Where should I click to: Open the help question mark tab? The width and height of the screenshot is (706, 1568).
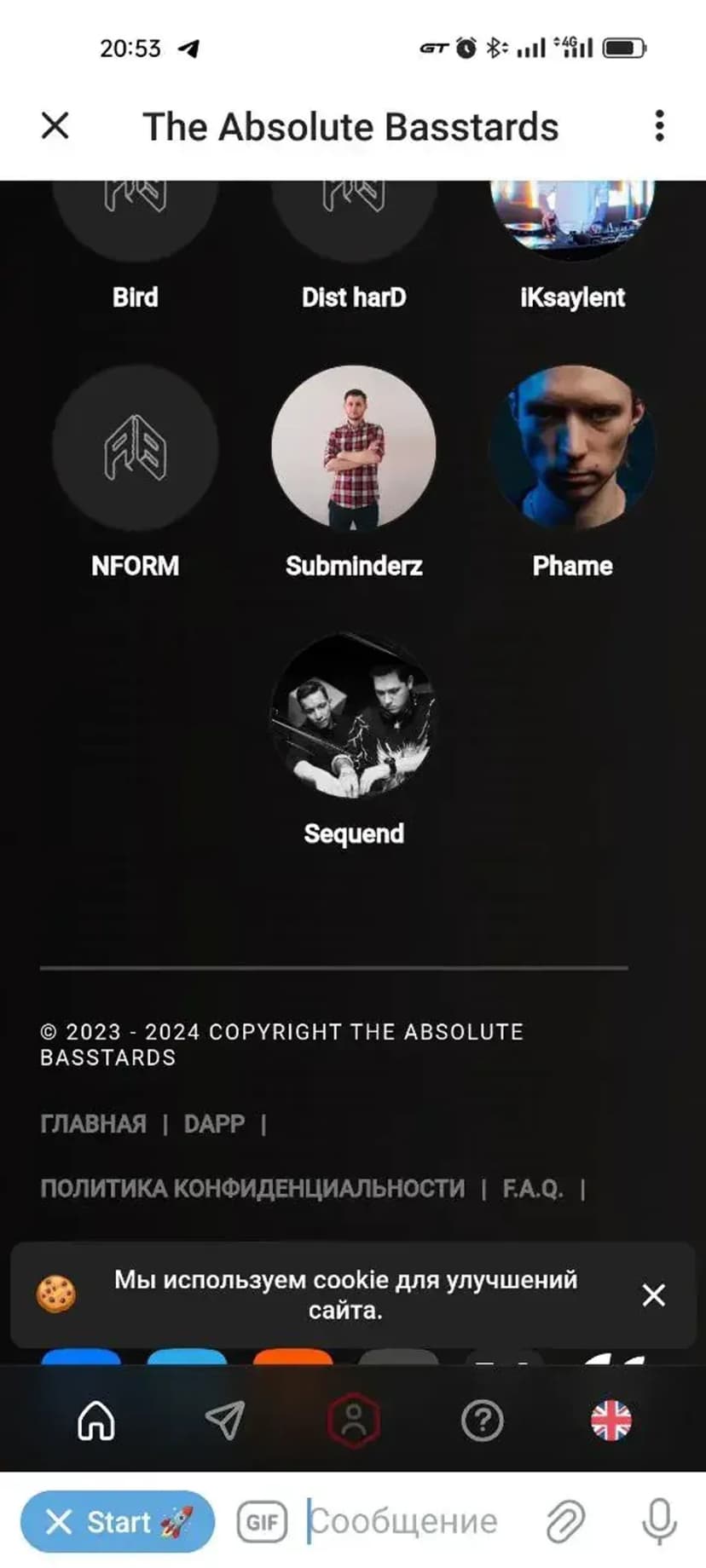pos(482,1421)
